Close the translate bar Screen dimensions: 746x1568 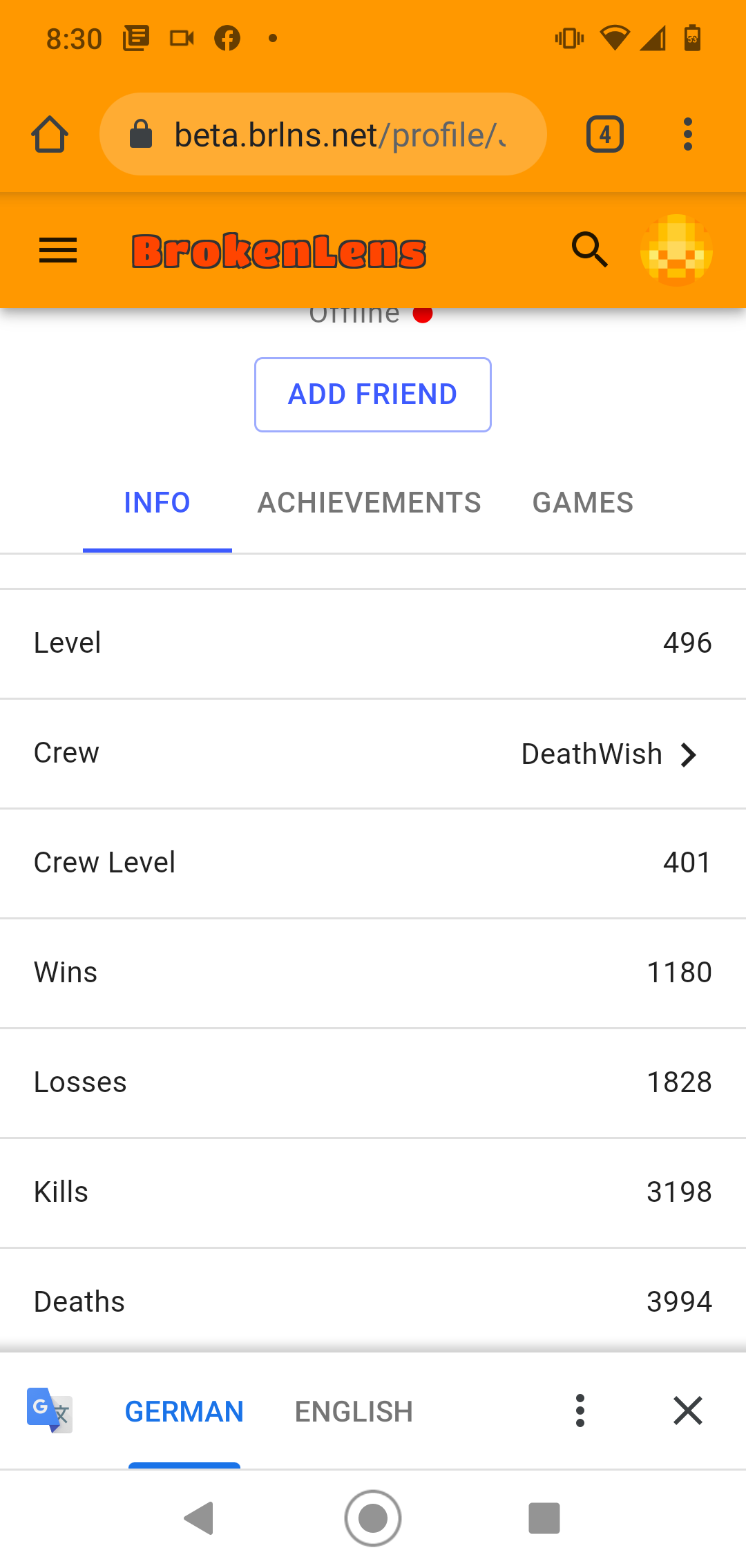pos(688,1411)
